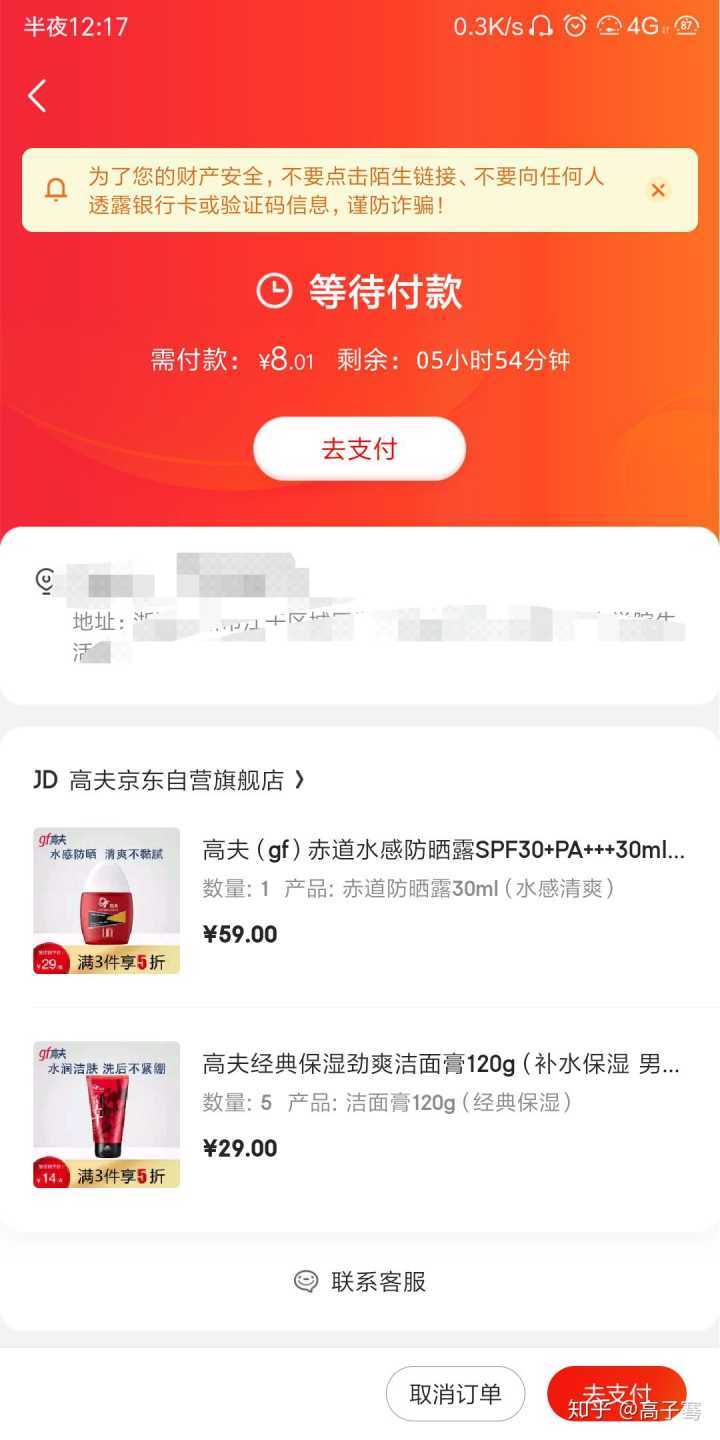Contact customer service via 联系客服
Image resolution: width=720 pixels, height=1440 pixels.
click(x=360, y=1282)
